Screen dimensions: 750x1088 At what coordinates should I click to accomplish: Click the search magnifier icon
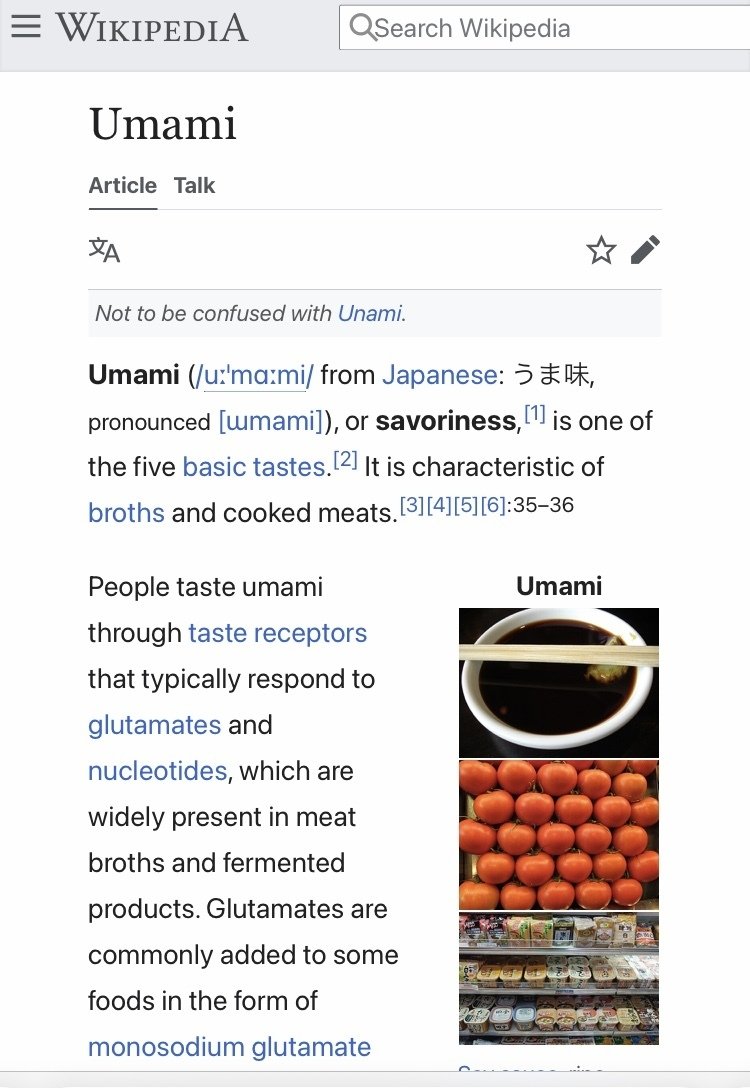[x=363, y=27]
